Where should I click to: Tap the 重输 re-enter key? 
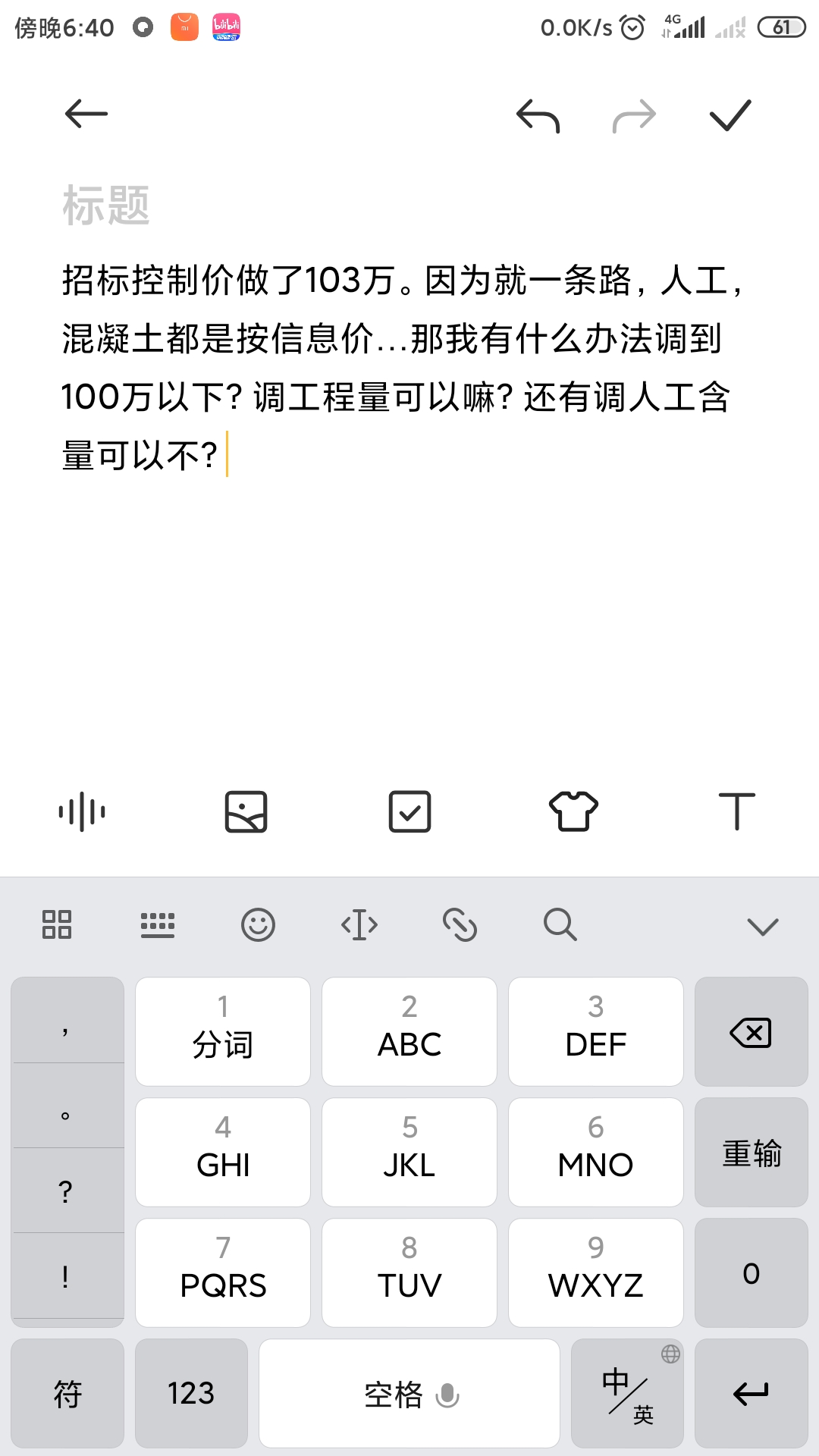pos(751,1153)
